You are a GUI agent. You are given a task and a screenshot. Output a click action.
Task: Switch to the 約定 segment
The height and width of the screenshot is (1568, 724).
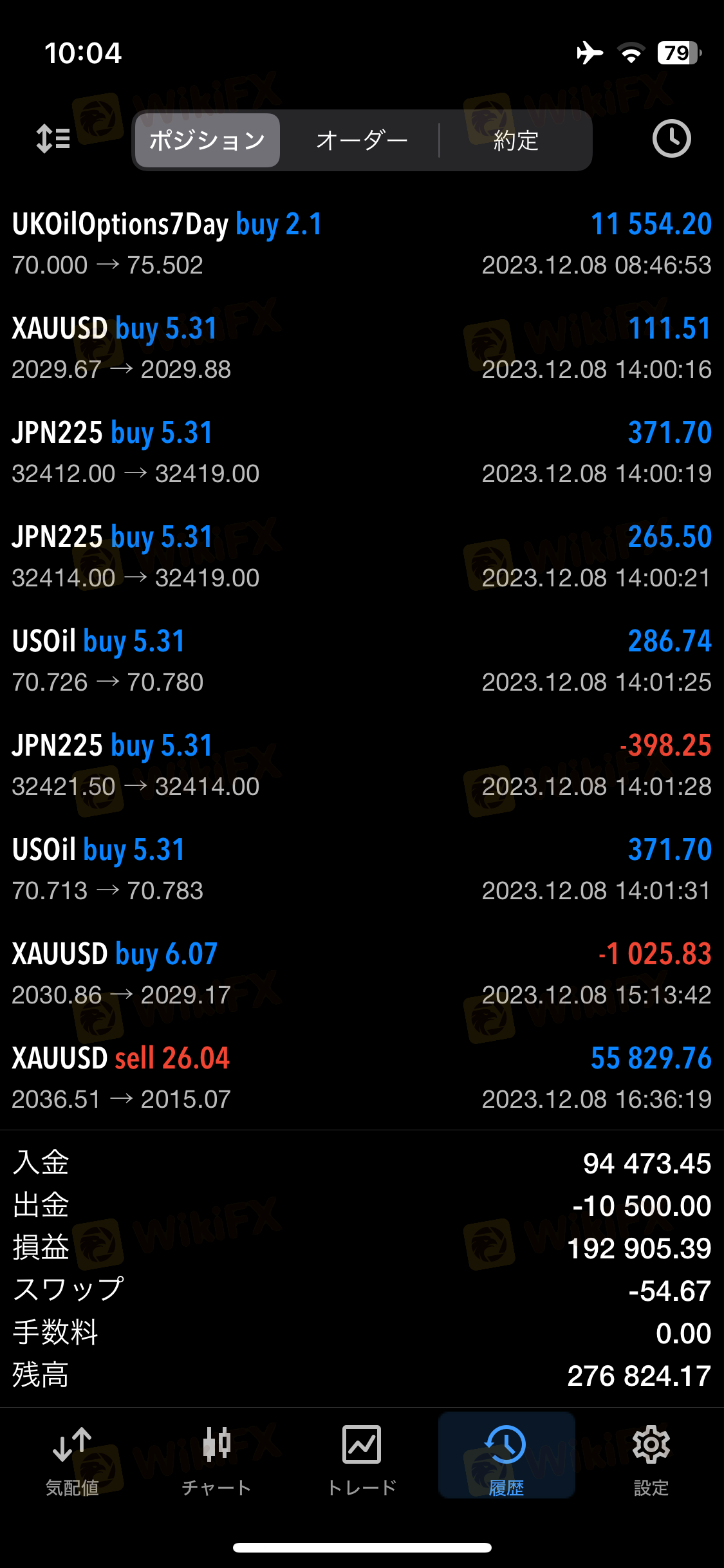pos(515,140)
